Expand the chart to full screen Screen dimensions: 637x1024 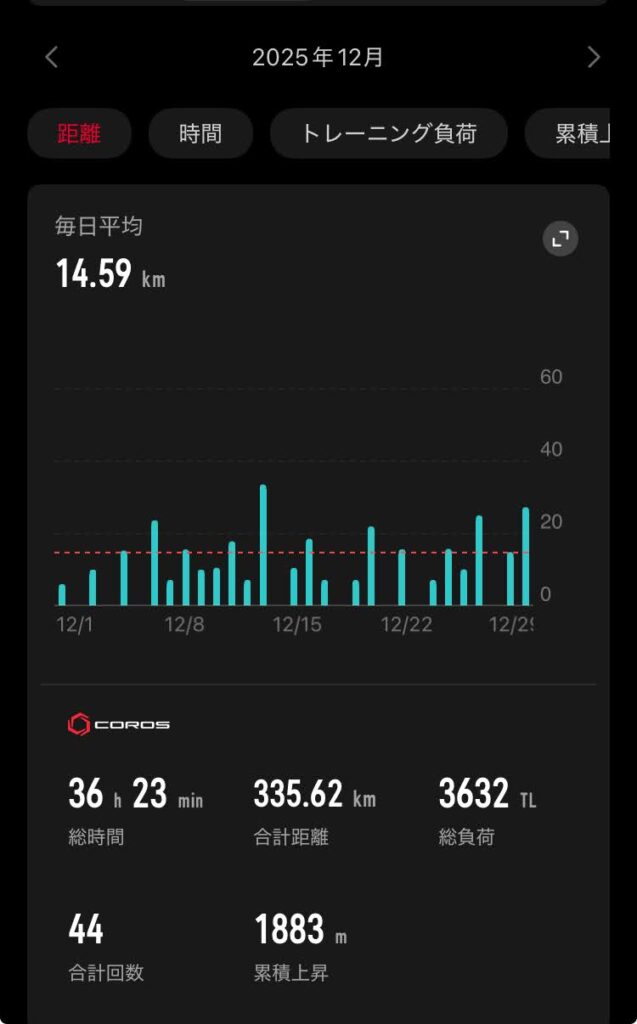[560, 238]
